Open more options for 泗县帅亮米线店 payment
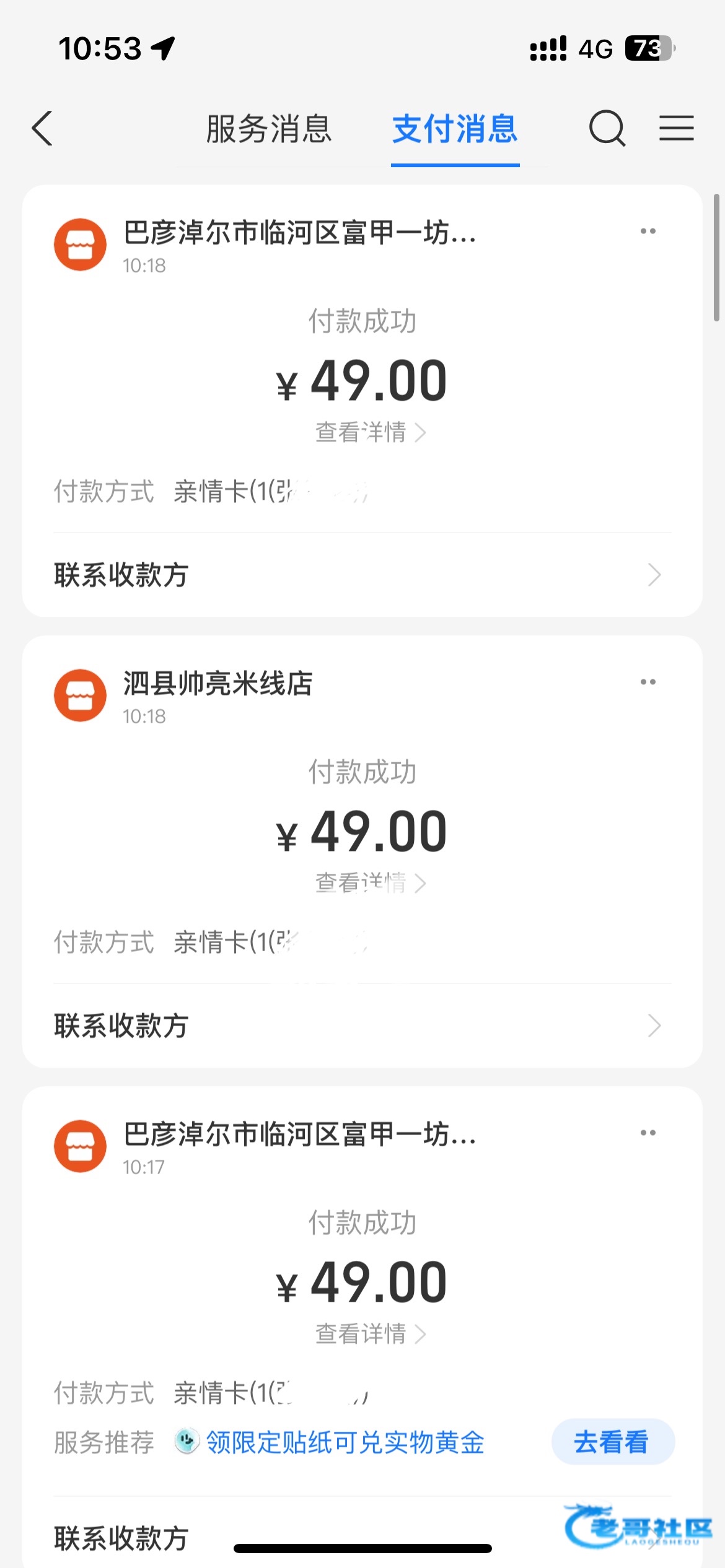Image resolution: width=725 pixels, height=1568 pixels. coord(648,682)
